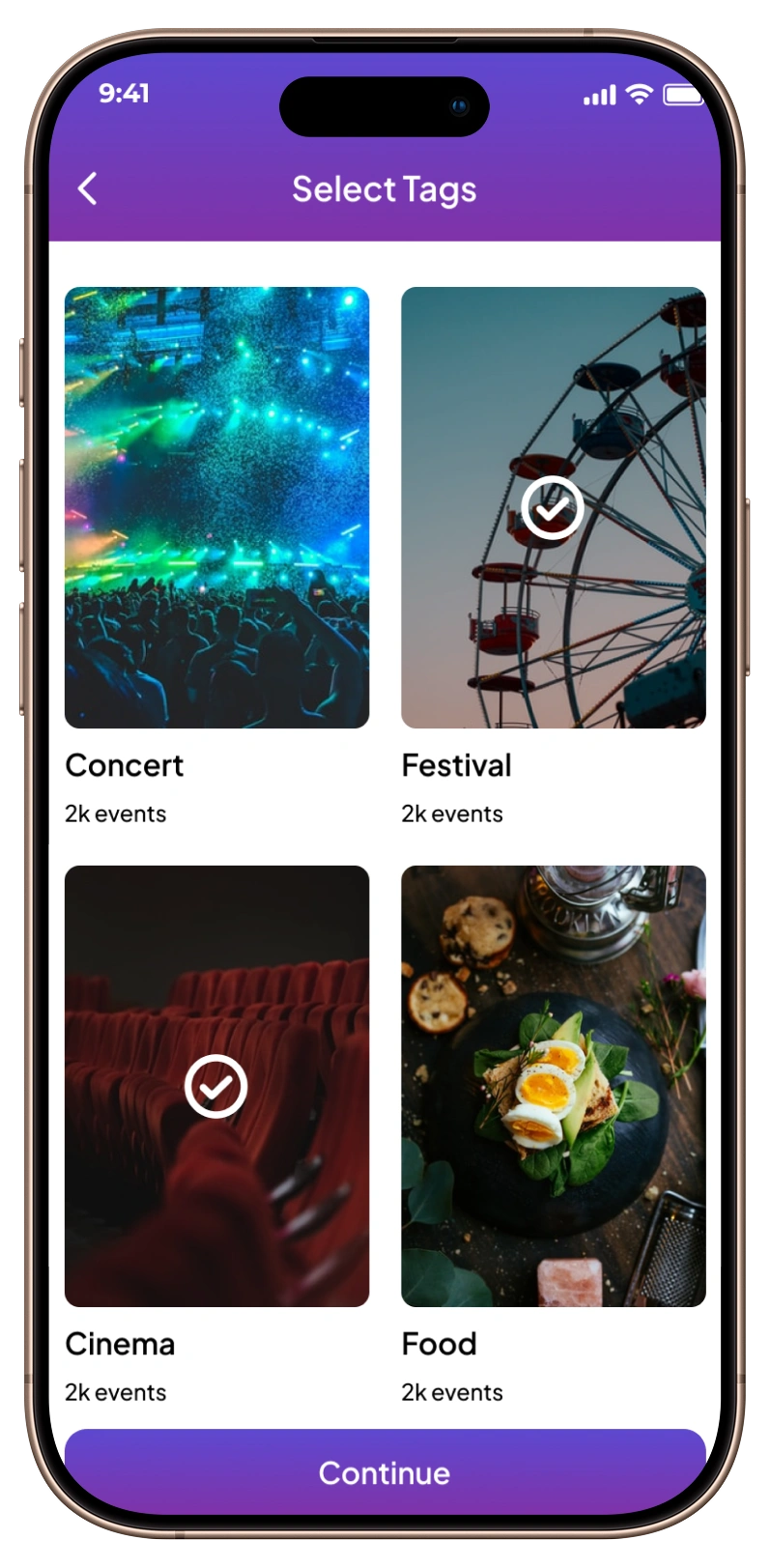Deselect the Festival tag card

(553, 507)
